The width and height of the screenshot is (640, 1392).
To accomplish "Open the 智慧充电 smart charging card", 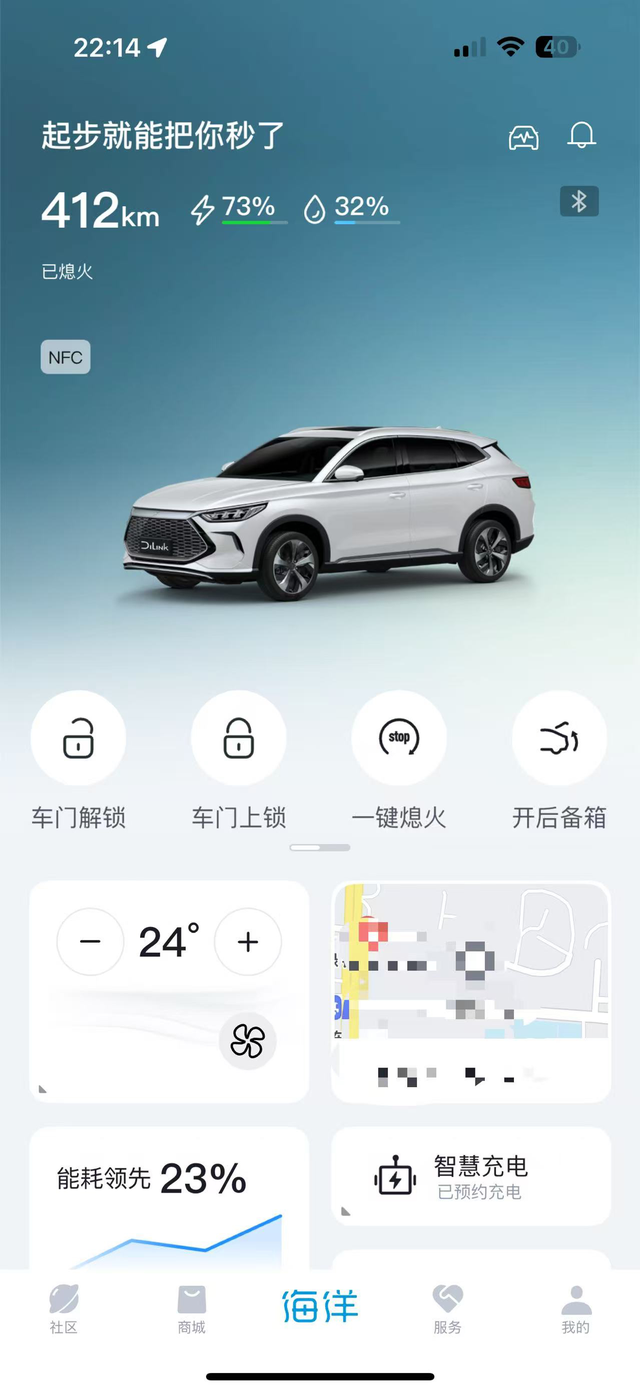I will pos(471,1176).
